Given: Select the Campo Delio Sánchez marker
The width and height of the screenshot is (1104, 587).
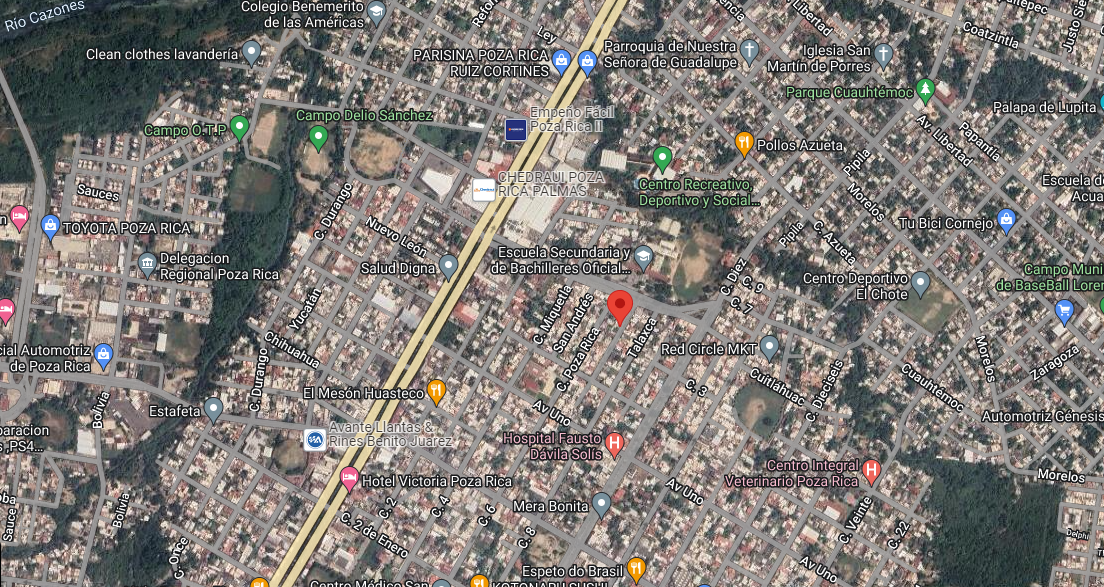Looking at the screenshot, I should pos(319,137).
